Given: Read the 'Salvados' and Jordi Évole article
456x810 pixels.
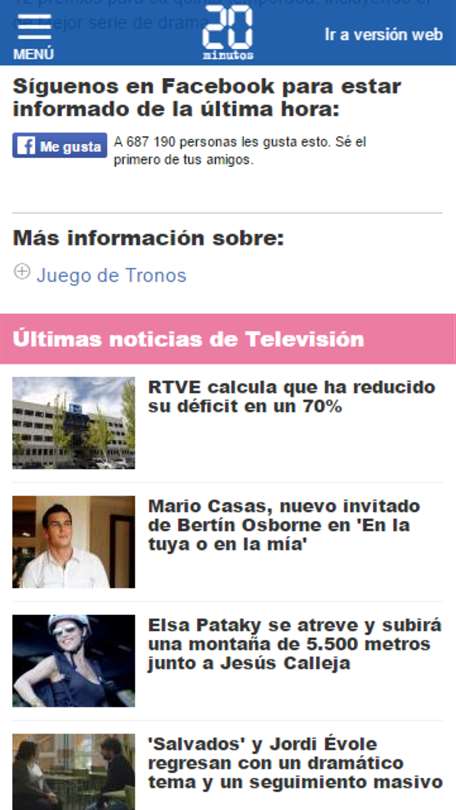Looking at the screenshot, I should click(295, 763).
